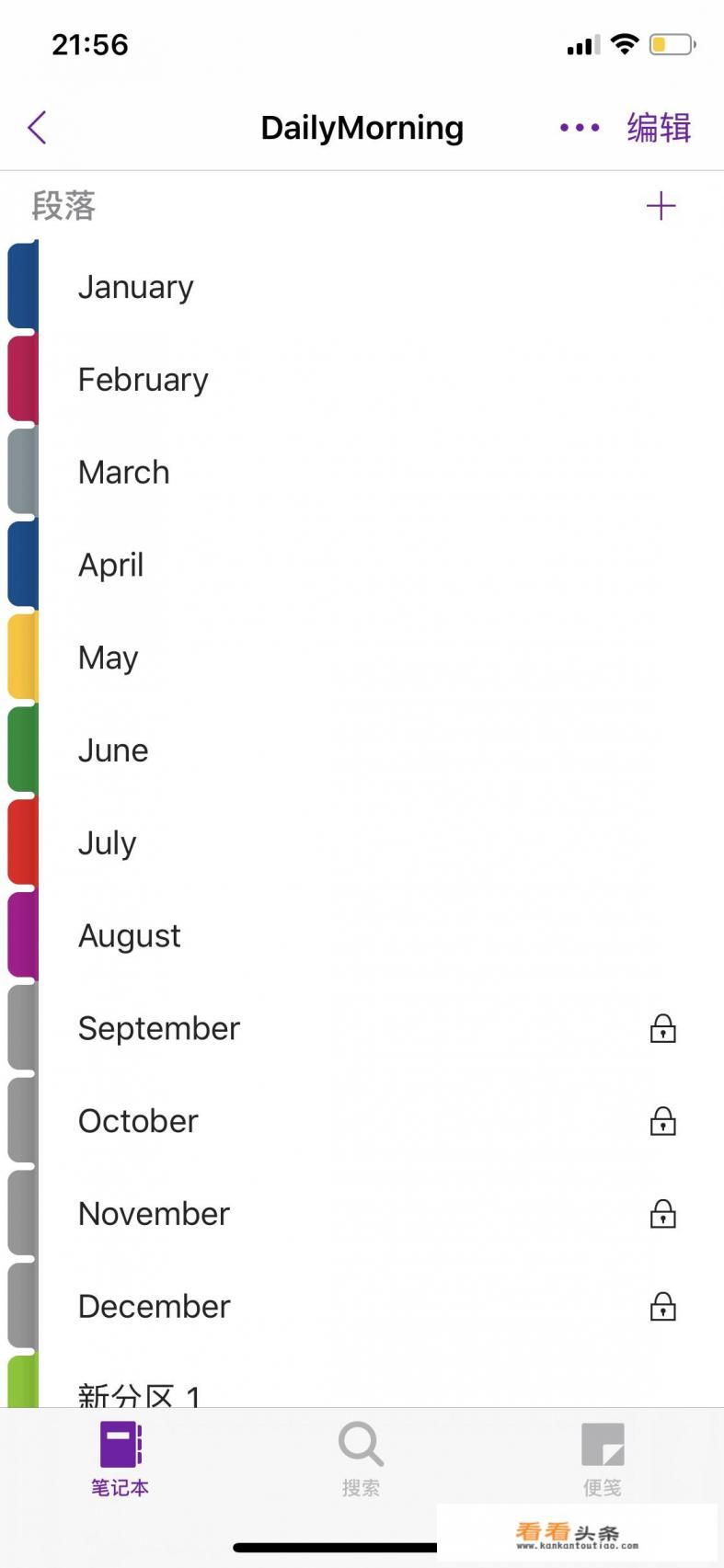The image size is (724, 1568).
Task: Open the August section
Action: point(130,936)
